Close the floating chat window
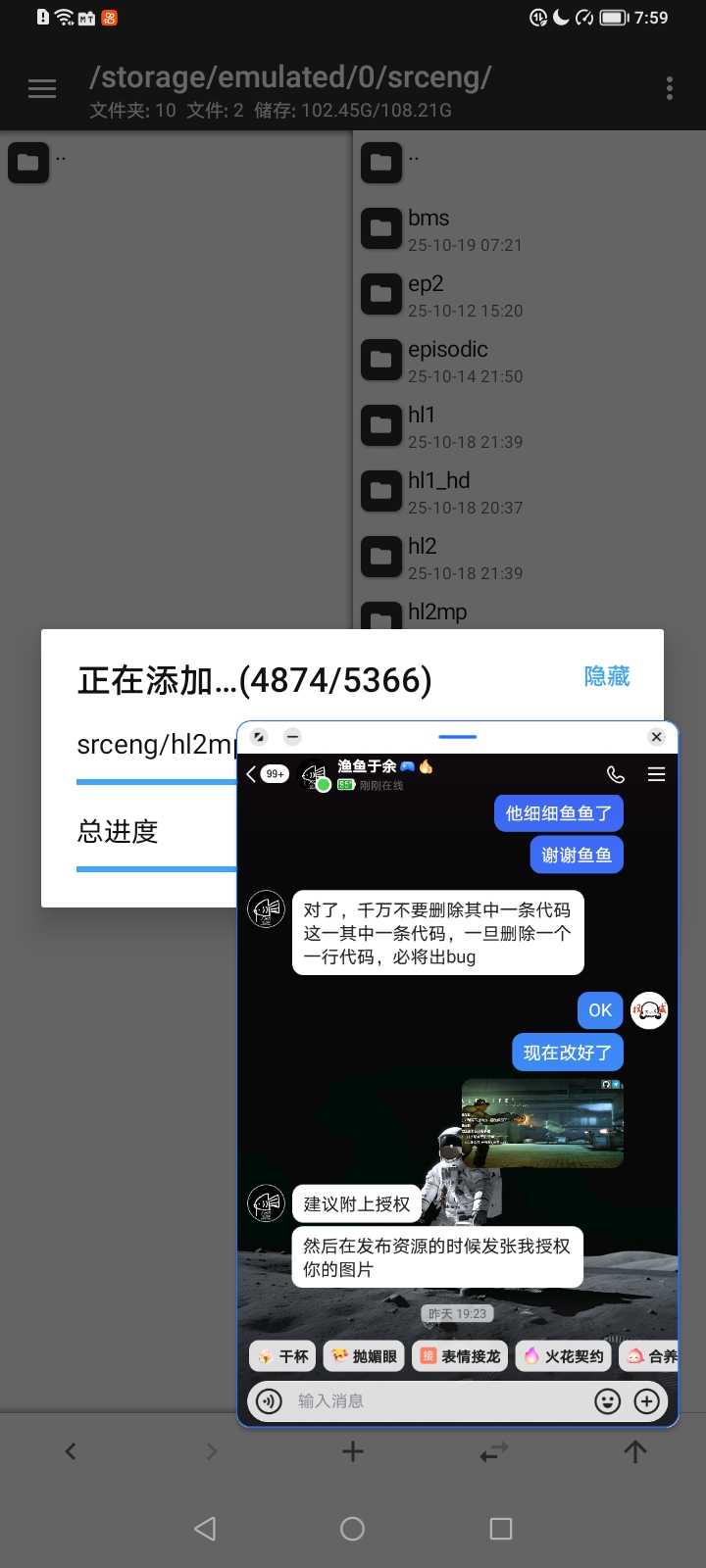706x1568 pixels. (656, 737)
